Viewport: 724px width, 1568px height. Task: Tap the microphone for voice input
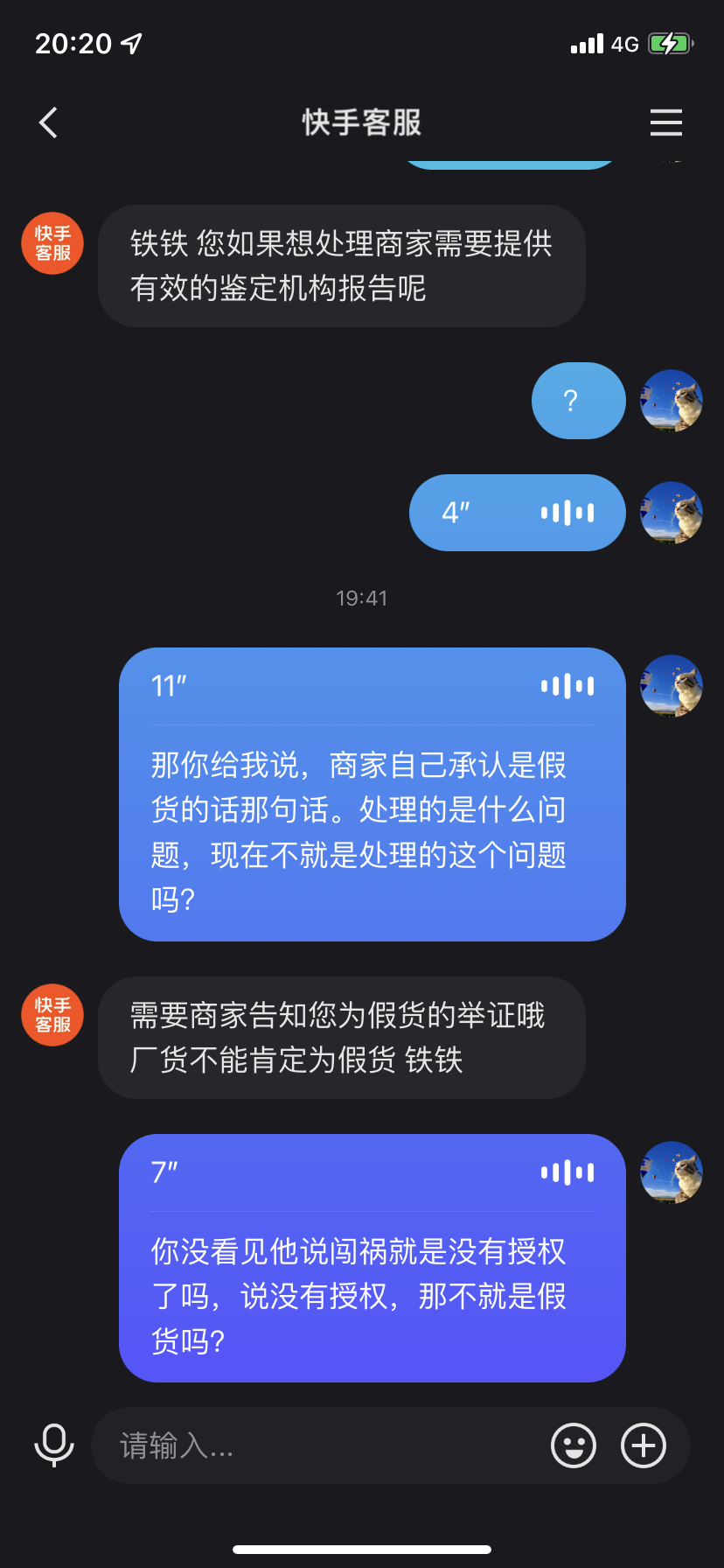coord(53,1445)
